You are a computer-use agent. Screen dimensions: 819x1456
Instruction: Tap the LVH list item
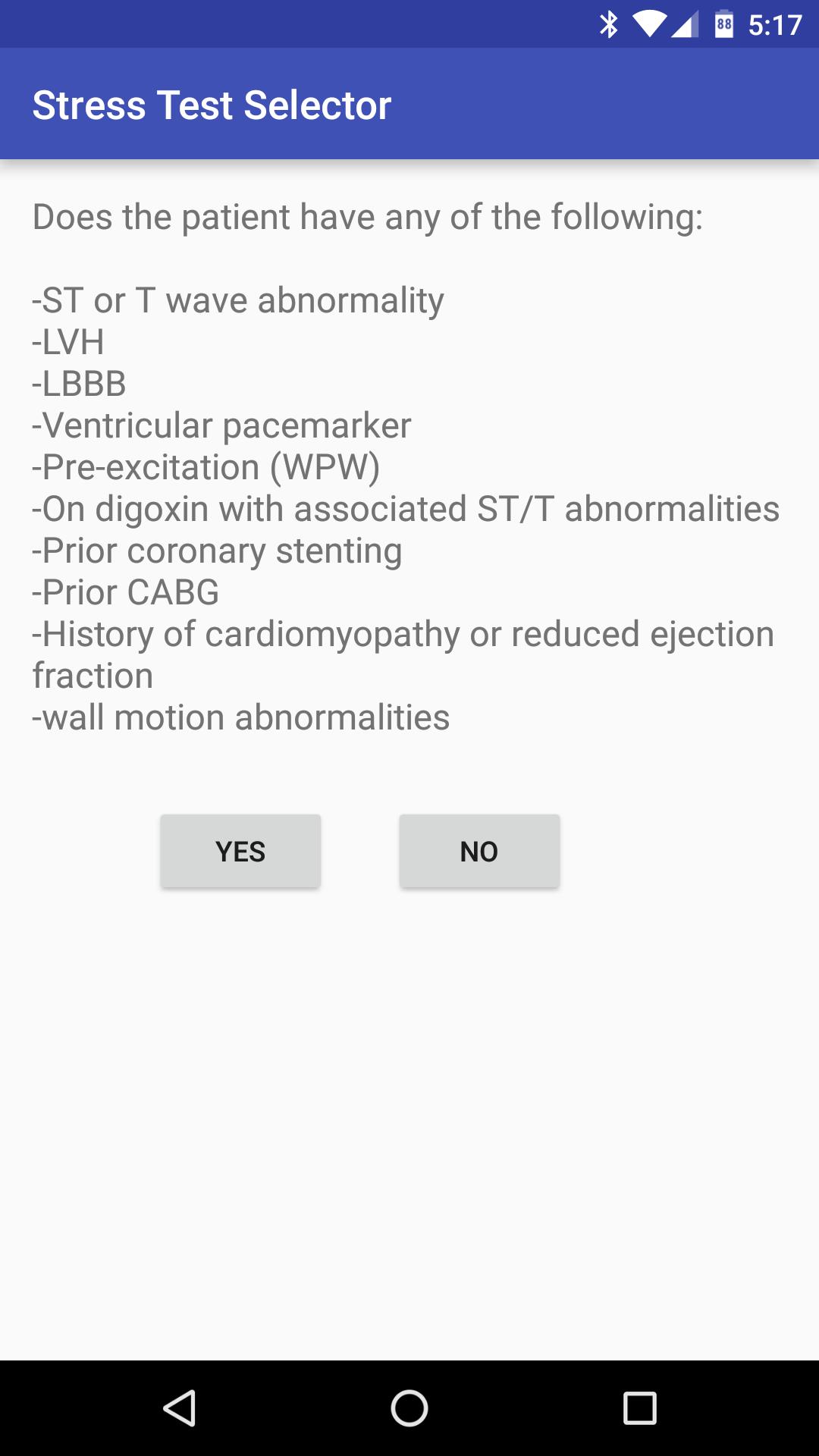point(68,341)
